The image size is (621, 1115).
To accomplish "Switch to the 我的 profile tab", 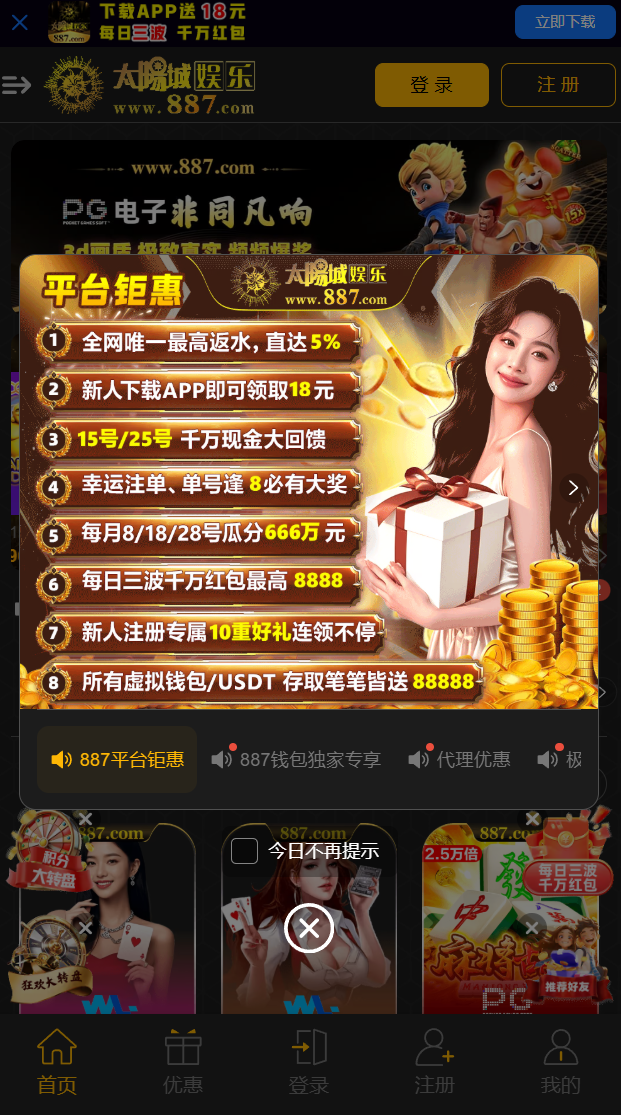I will [x=560, y=1063].
